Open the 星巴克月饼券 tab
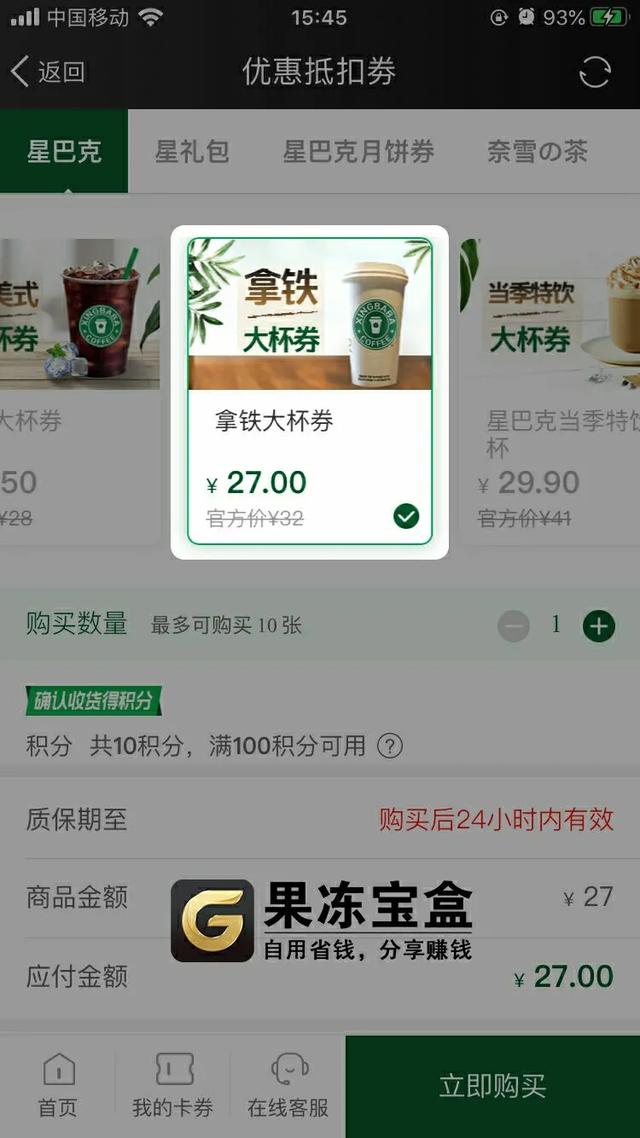This screenshot has height=1138, width=640. coord(358,152)
